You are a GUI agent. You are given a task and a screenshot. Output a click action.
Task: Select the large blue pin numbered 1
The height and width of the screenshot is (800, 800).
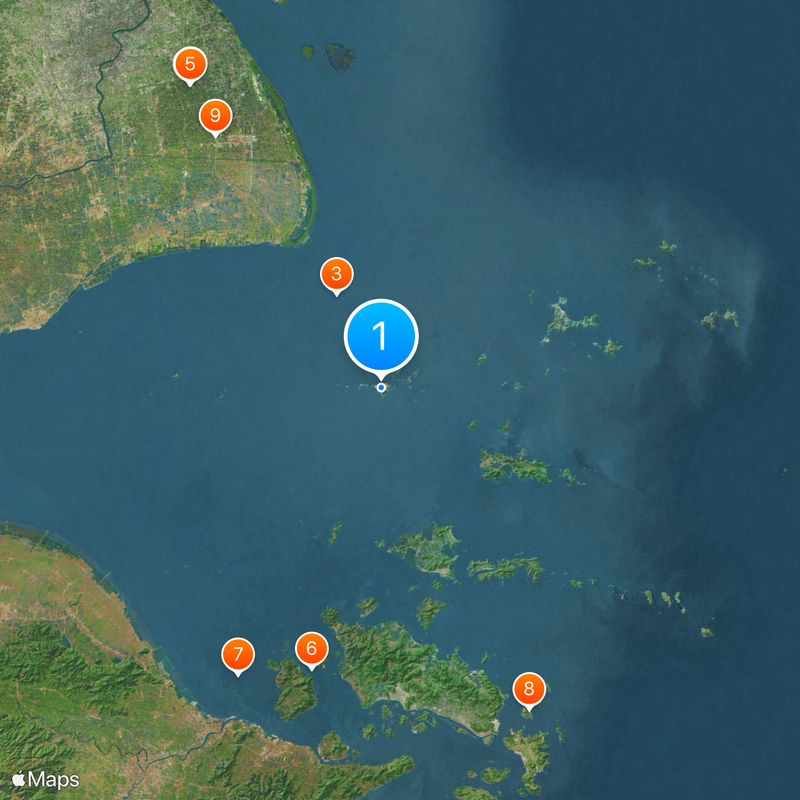381,337
